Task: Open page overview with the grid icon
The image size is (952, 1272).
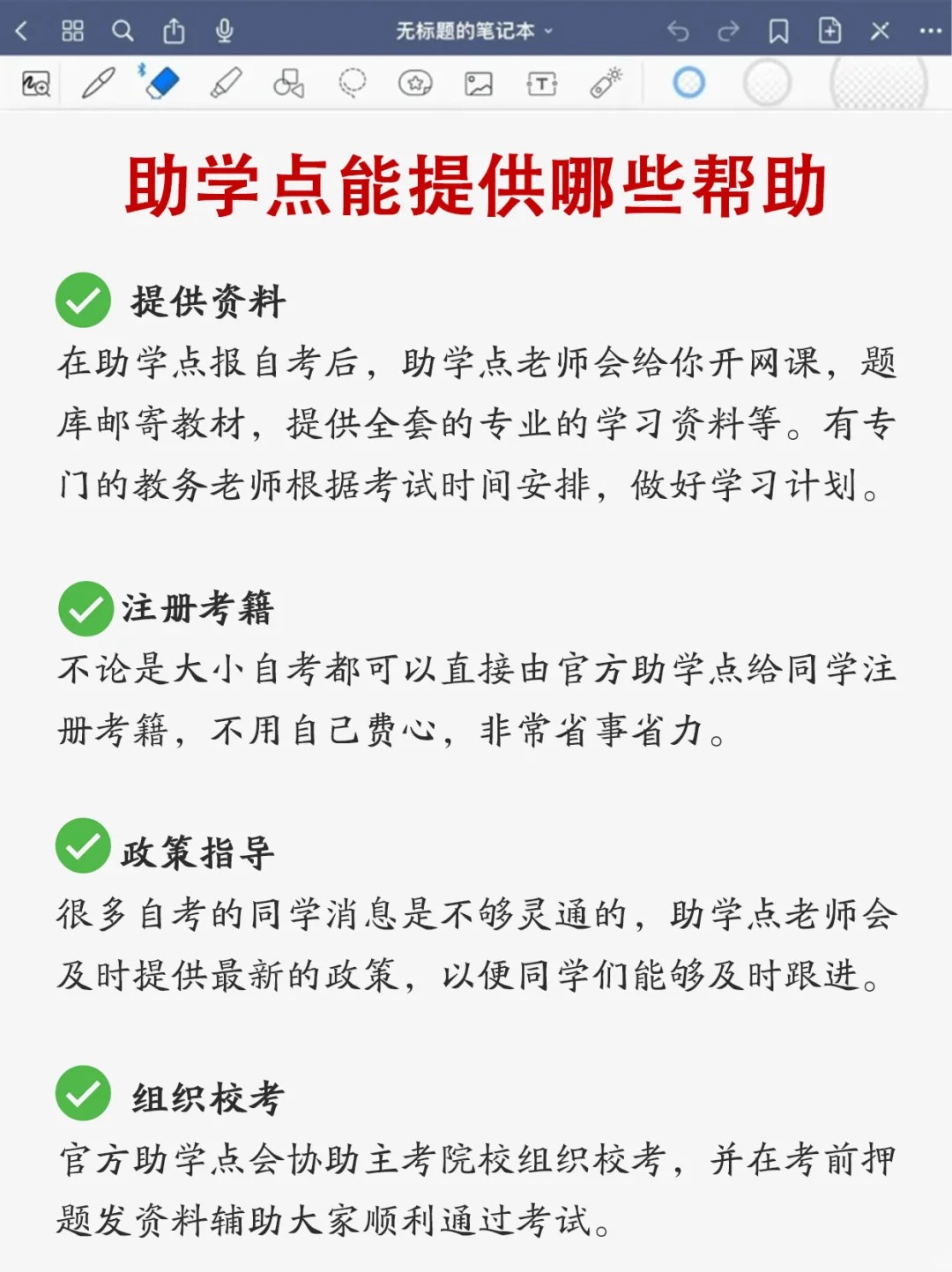Action: coord(72,29)
